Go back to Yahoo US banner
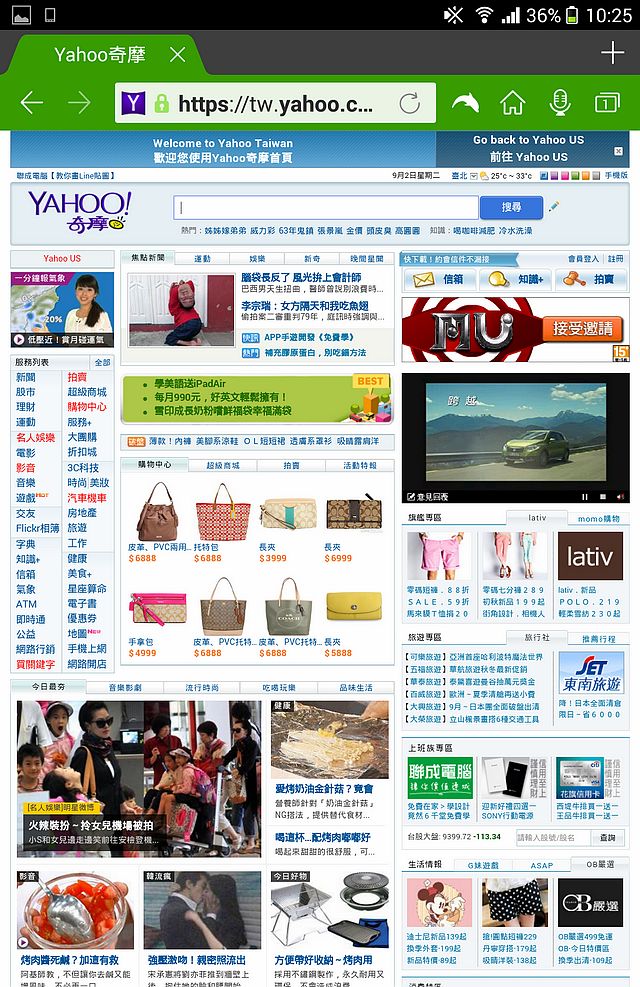Image resolution: width=640 pixels, height=987 pixels. click(x=528, y=148)
